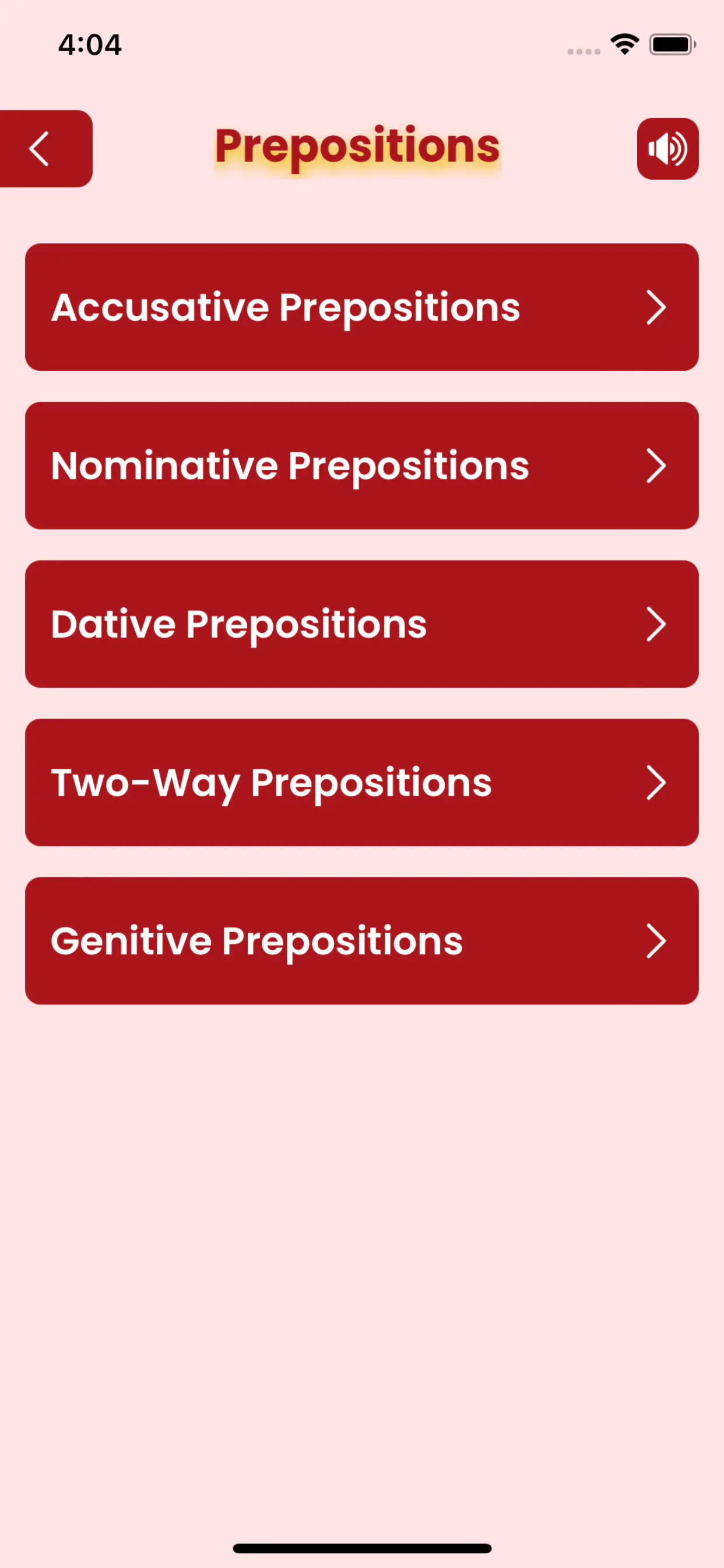Select Nominative Prepositions
The width and height of the screenshot is (724, 1568).
click(361, 466)
